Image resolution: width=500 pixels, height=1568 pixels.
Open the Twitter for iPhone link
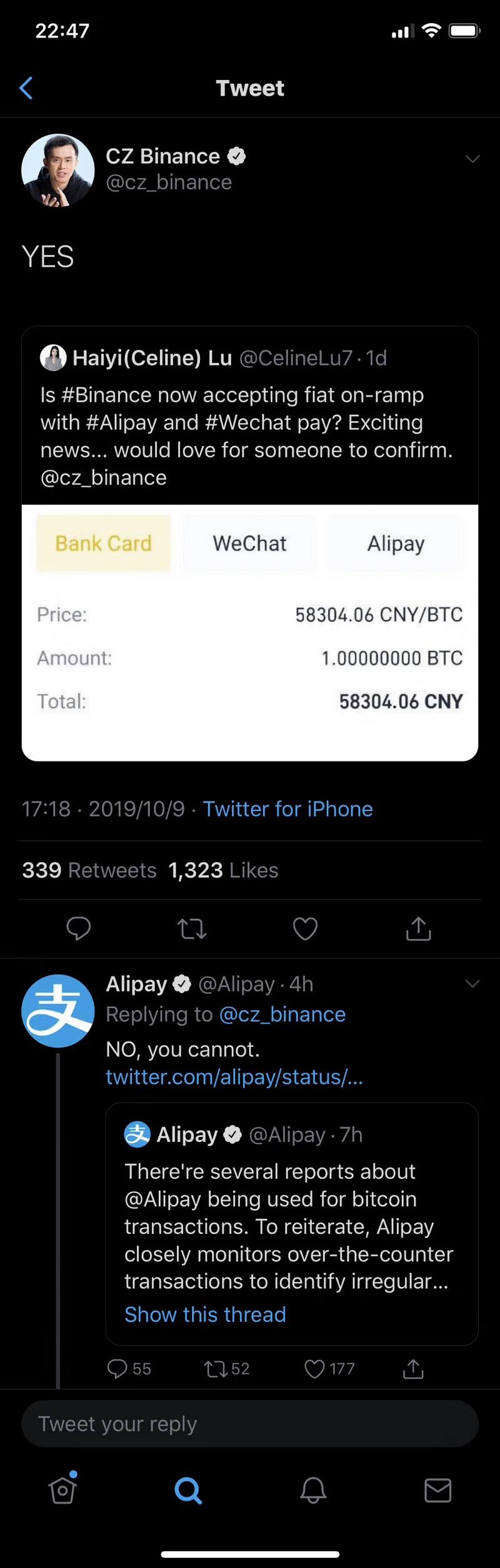pyautogui.click(x=287, y=809)
